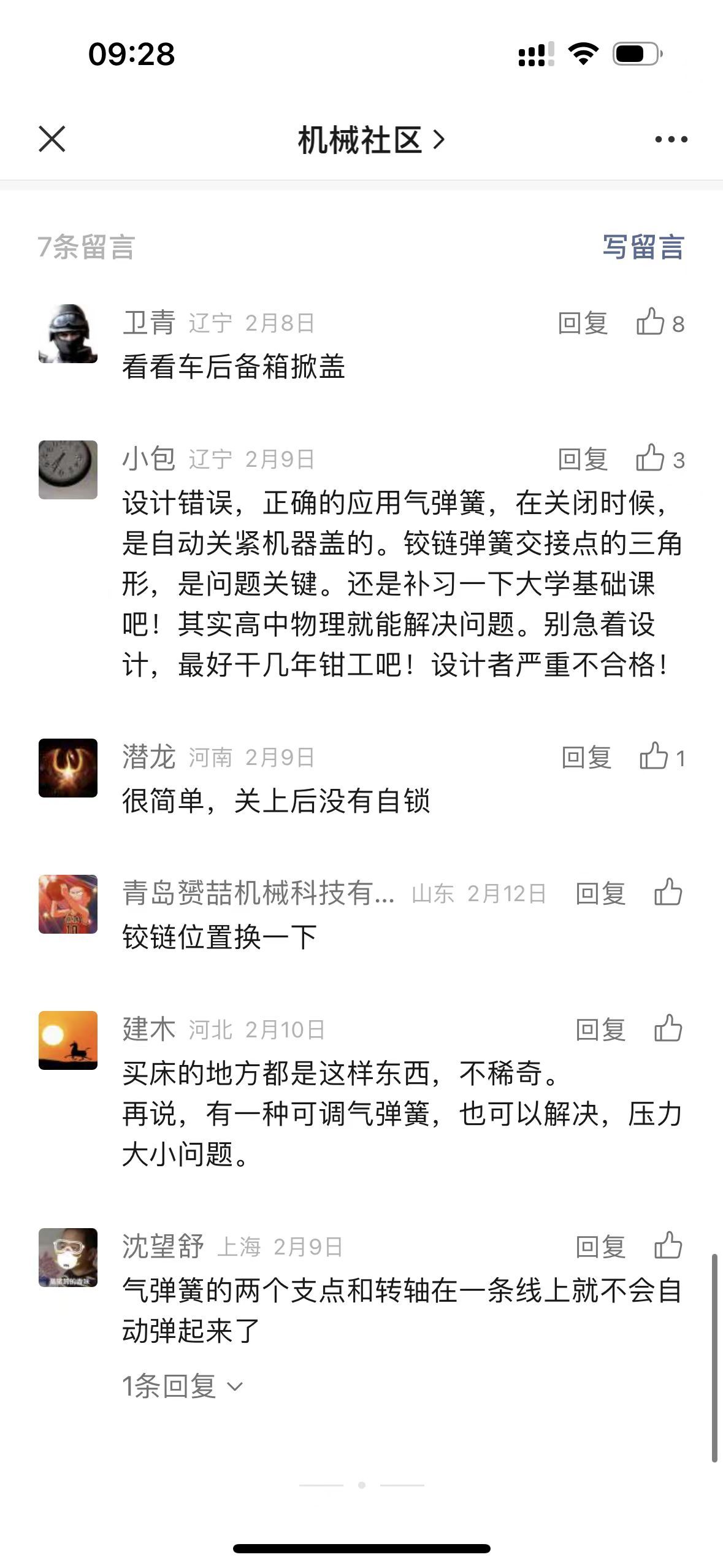Screen dimensions: 723x1568
Task: Reply to 建木's comment
Action: [600, 1030]
